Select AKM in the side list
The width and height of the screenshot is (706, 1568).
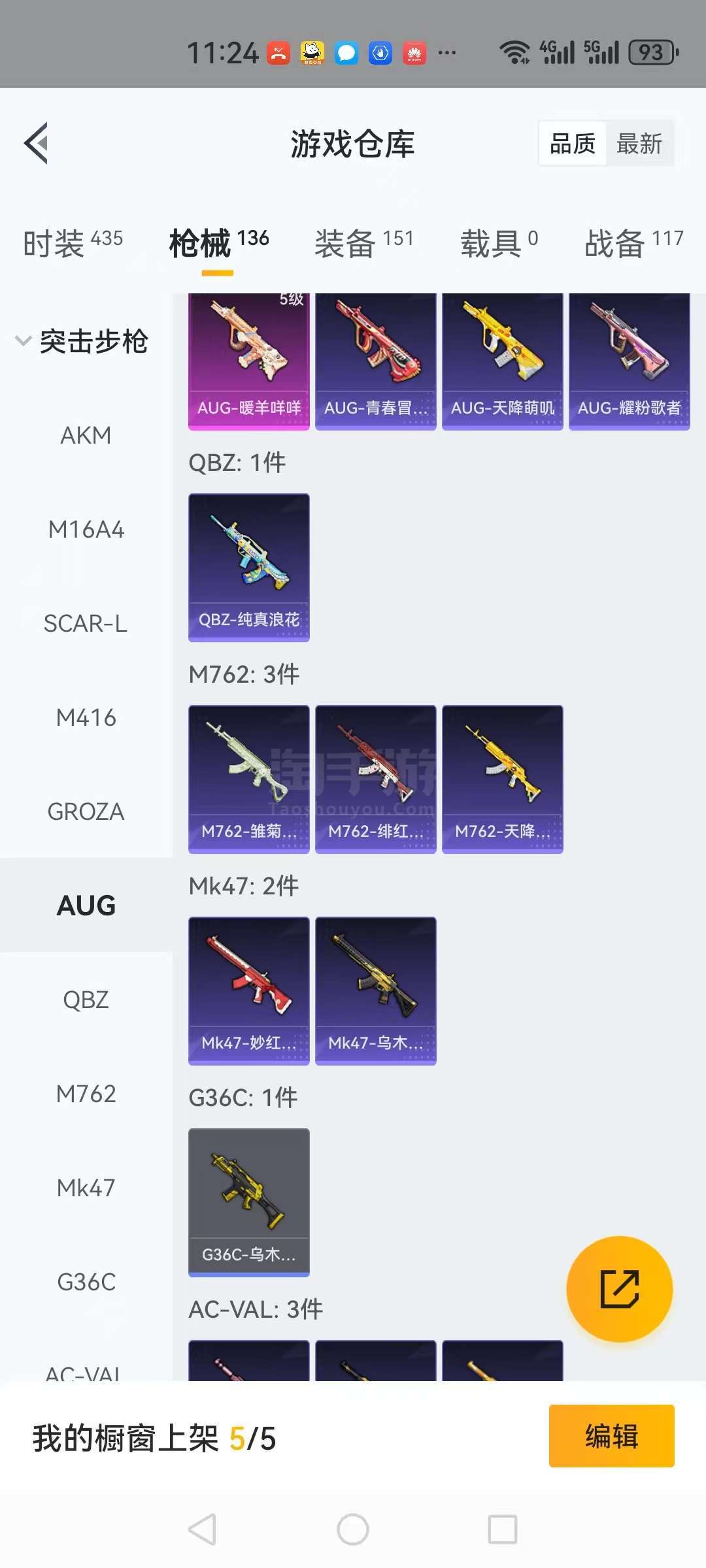pos(86,435)
